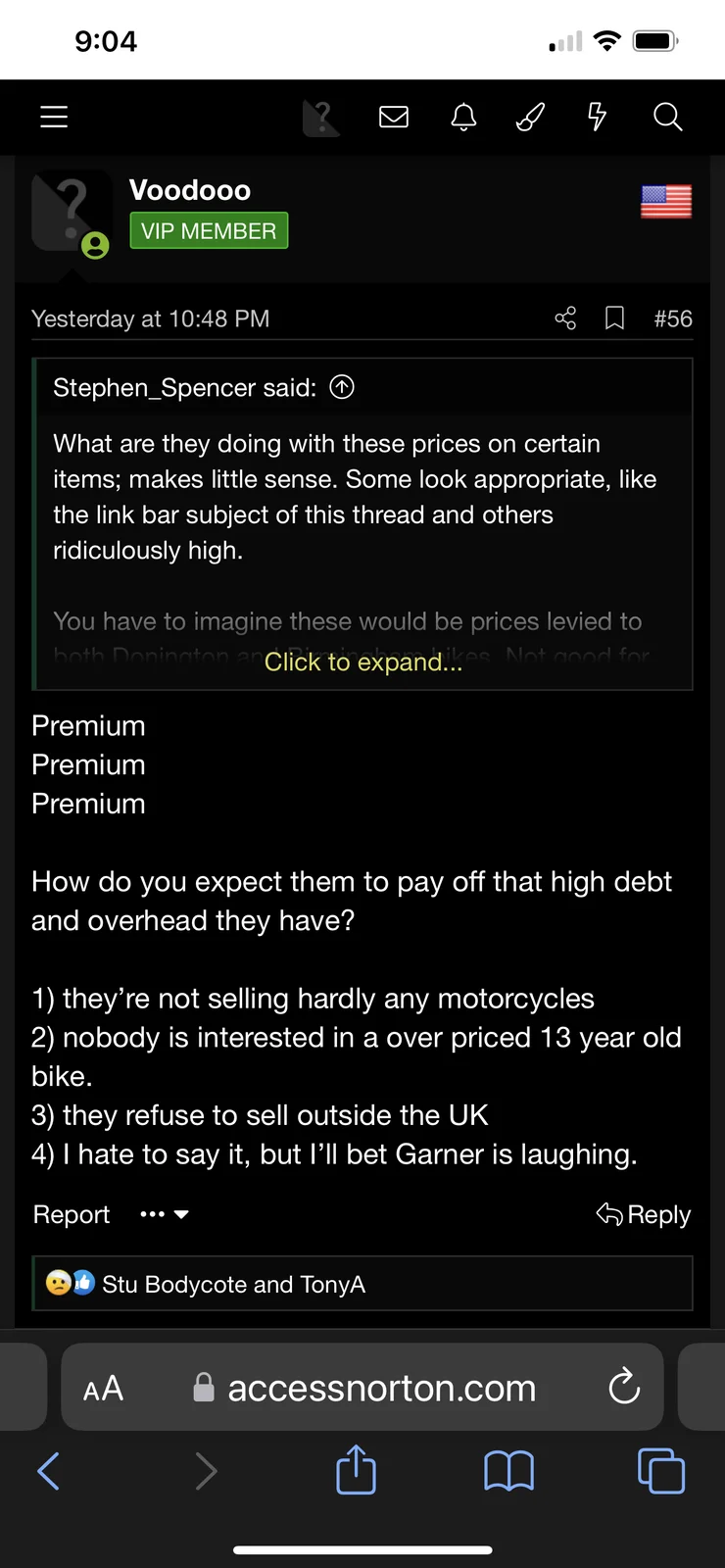Report Voodooo's post
Image resolution: width=725 pixels, height=1568 pixels.
72,1214
